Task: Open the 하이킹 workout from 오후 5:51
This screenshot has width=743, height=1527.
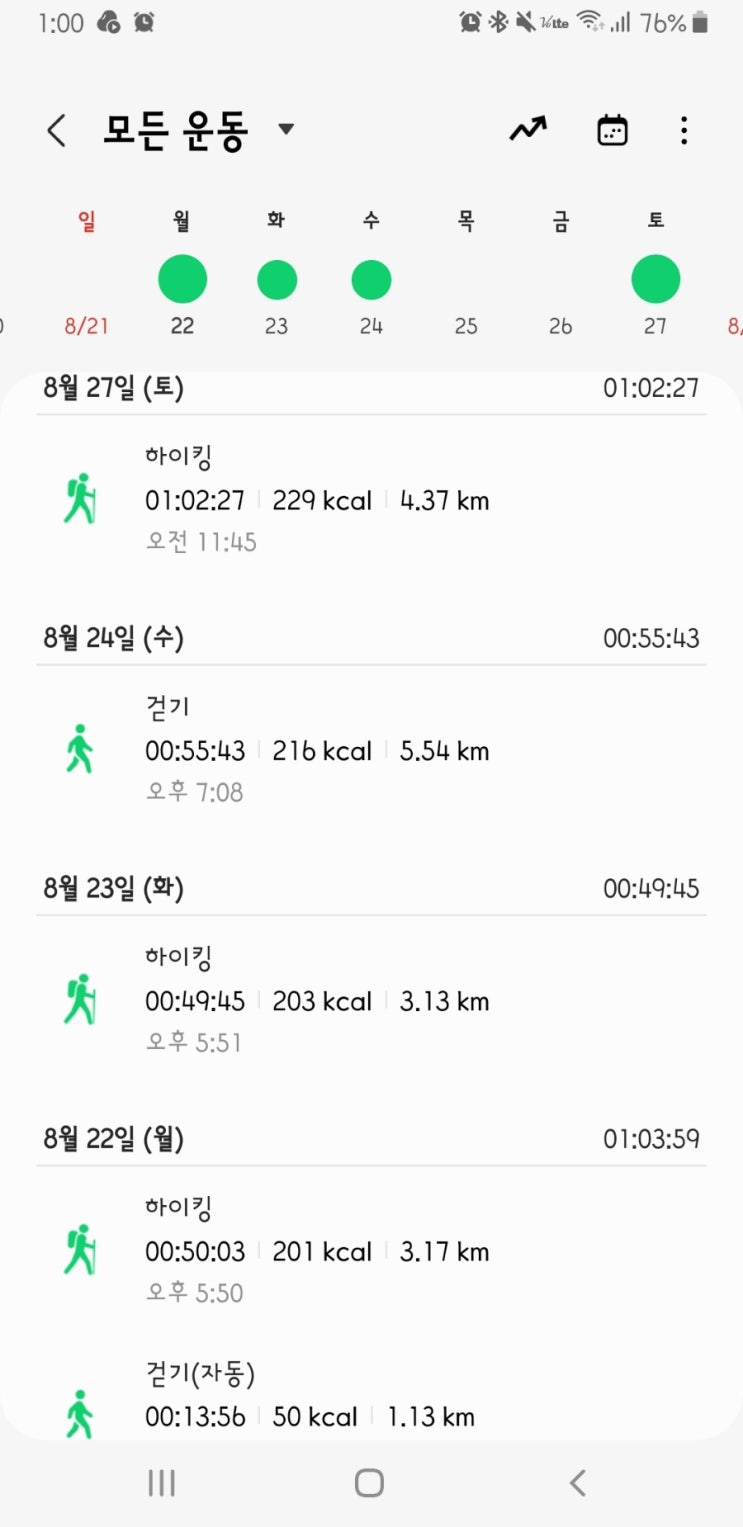Action: pos(370,1000)
